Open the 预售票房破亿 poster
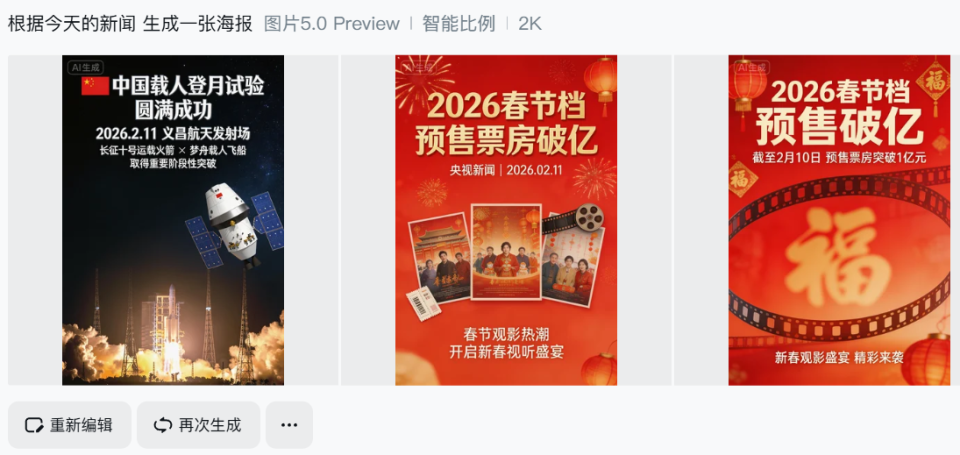Screen dimensions: 960x455 pos(506,220)
